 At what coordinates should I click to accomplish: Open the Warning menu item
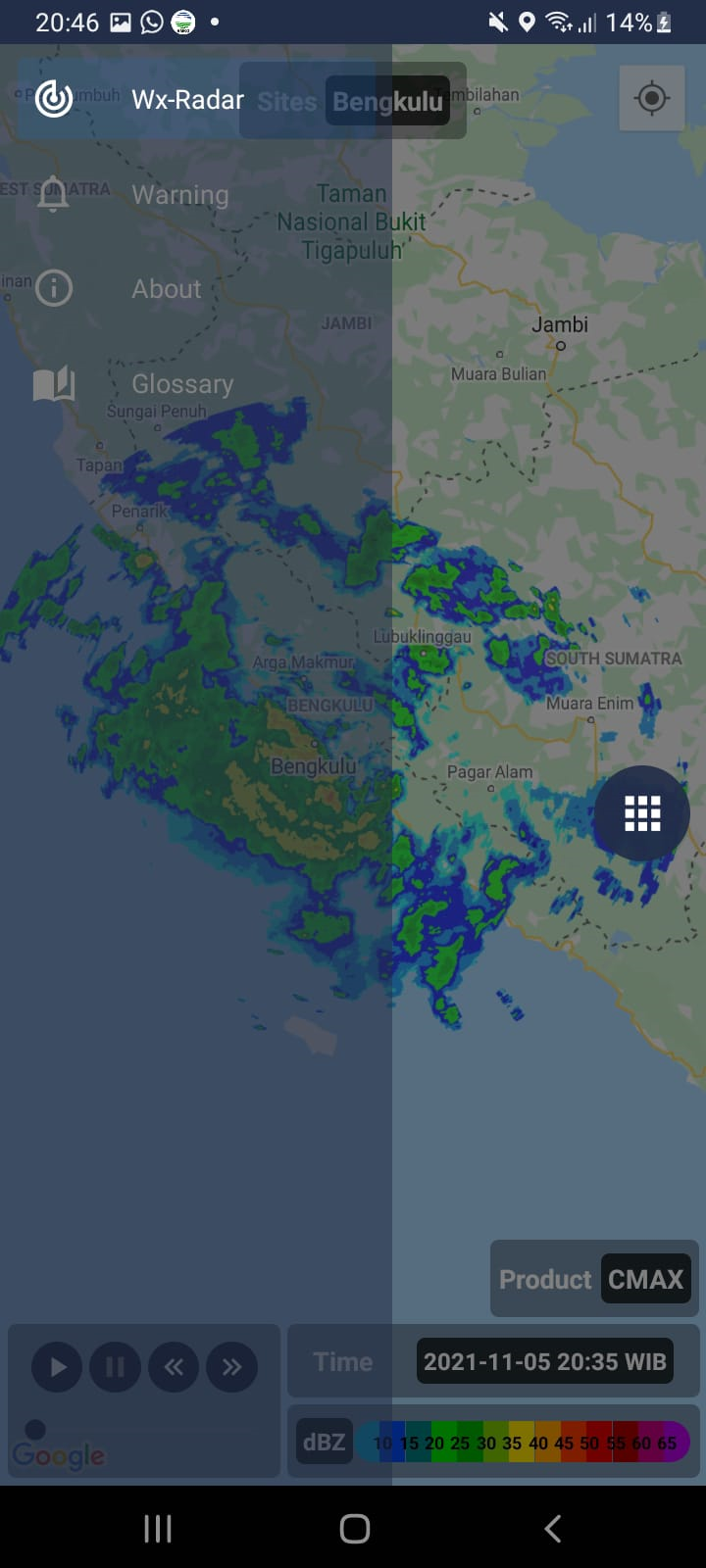[x=179, y=195]
